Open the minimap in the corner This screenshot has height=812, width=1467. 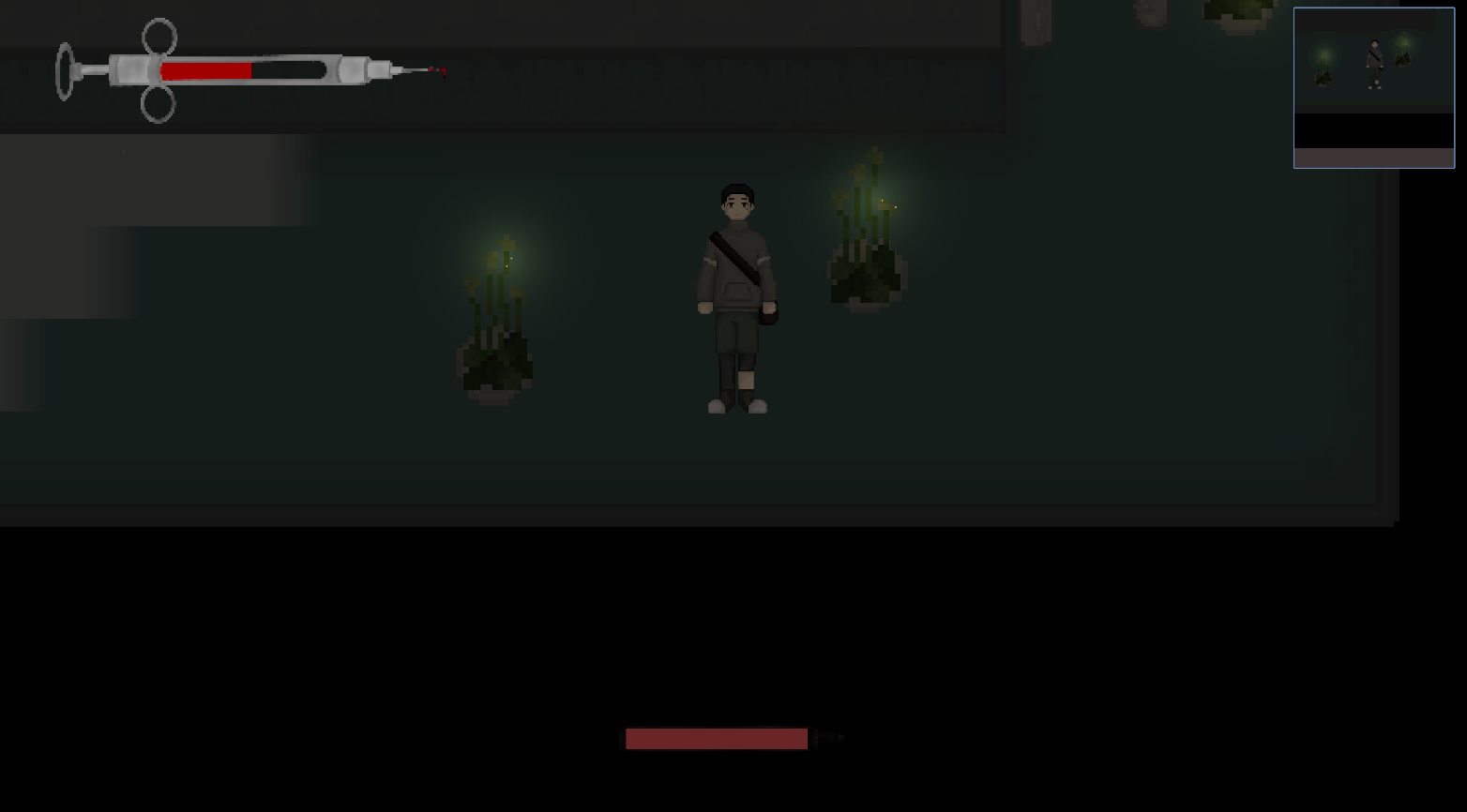(1373, 88)
